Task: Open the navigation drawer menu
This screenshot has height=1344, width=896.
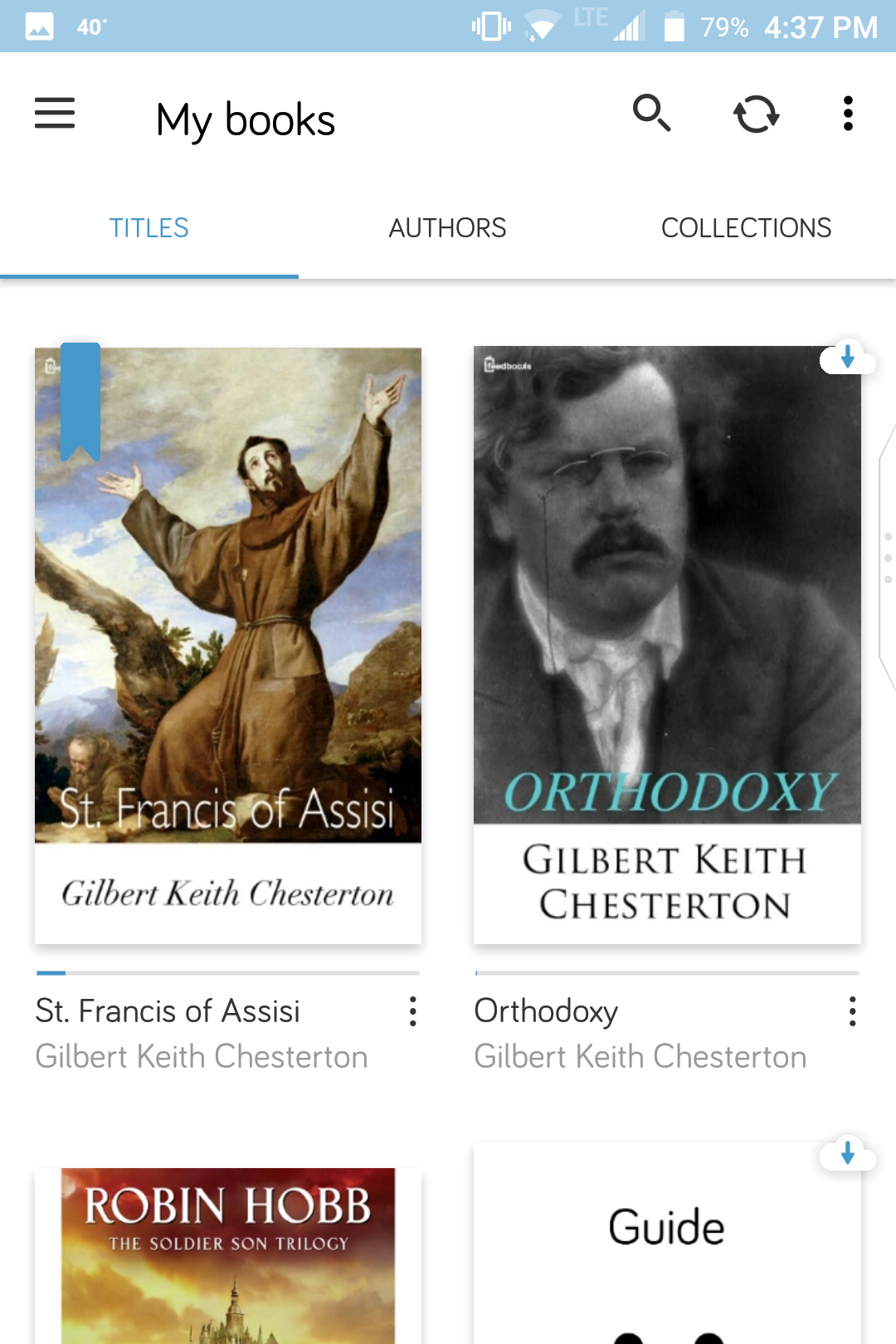Action: click(x=55, y=114)
